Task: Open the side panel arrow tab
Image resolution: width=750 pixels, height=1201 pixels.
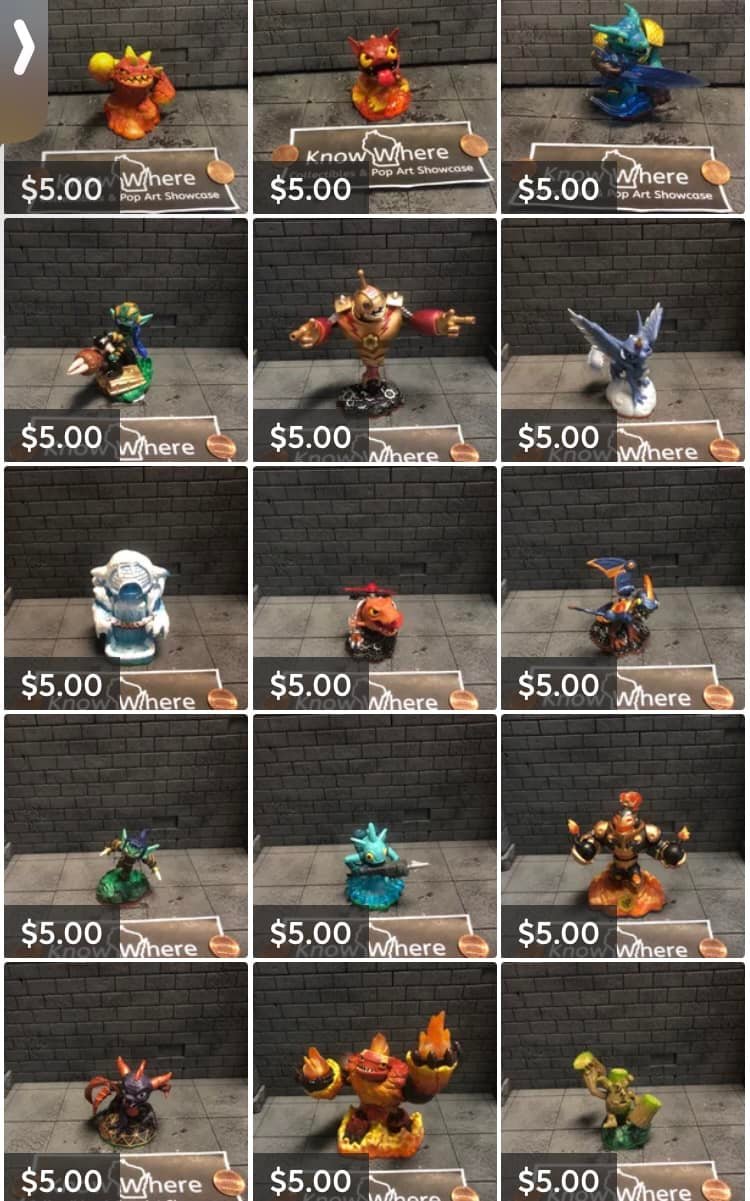Action: click(23, 50)
